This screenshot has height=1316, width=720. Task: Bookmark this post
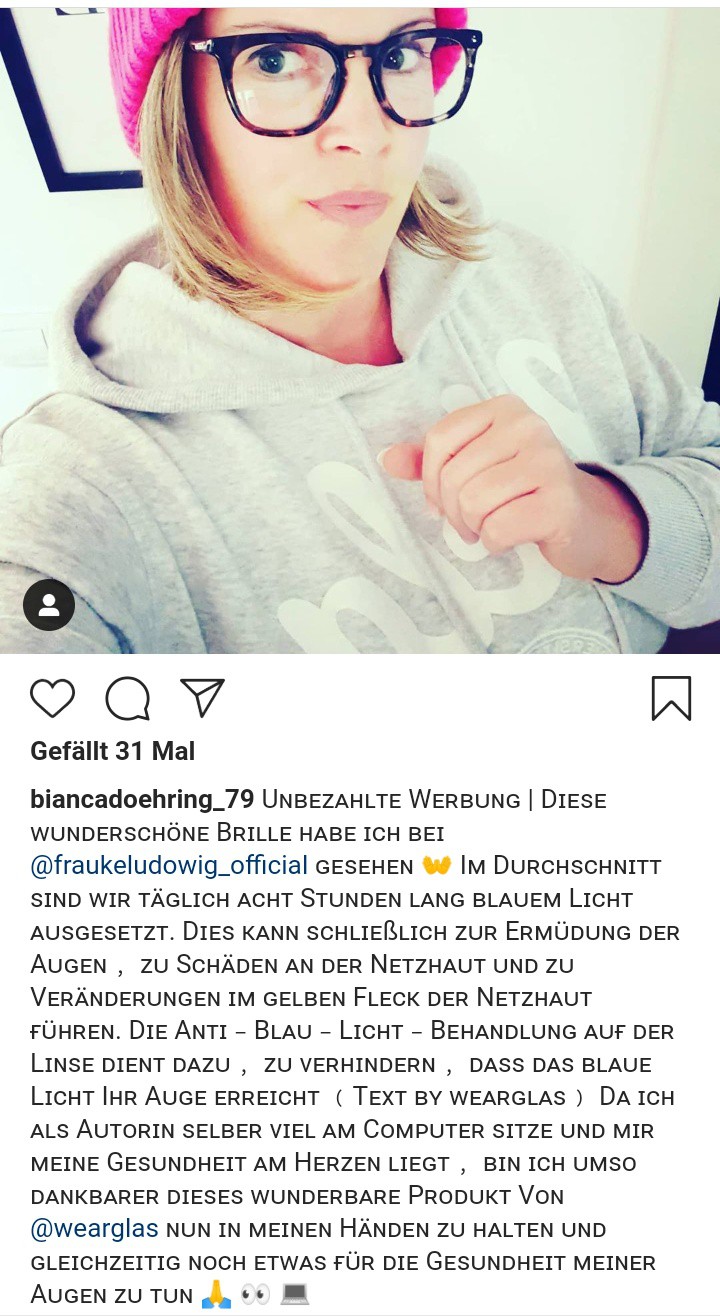(x=671, y=698)
